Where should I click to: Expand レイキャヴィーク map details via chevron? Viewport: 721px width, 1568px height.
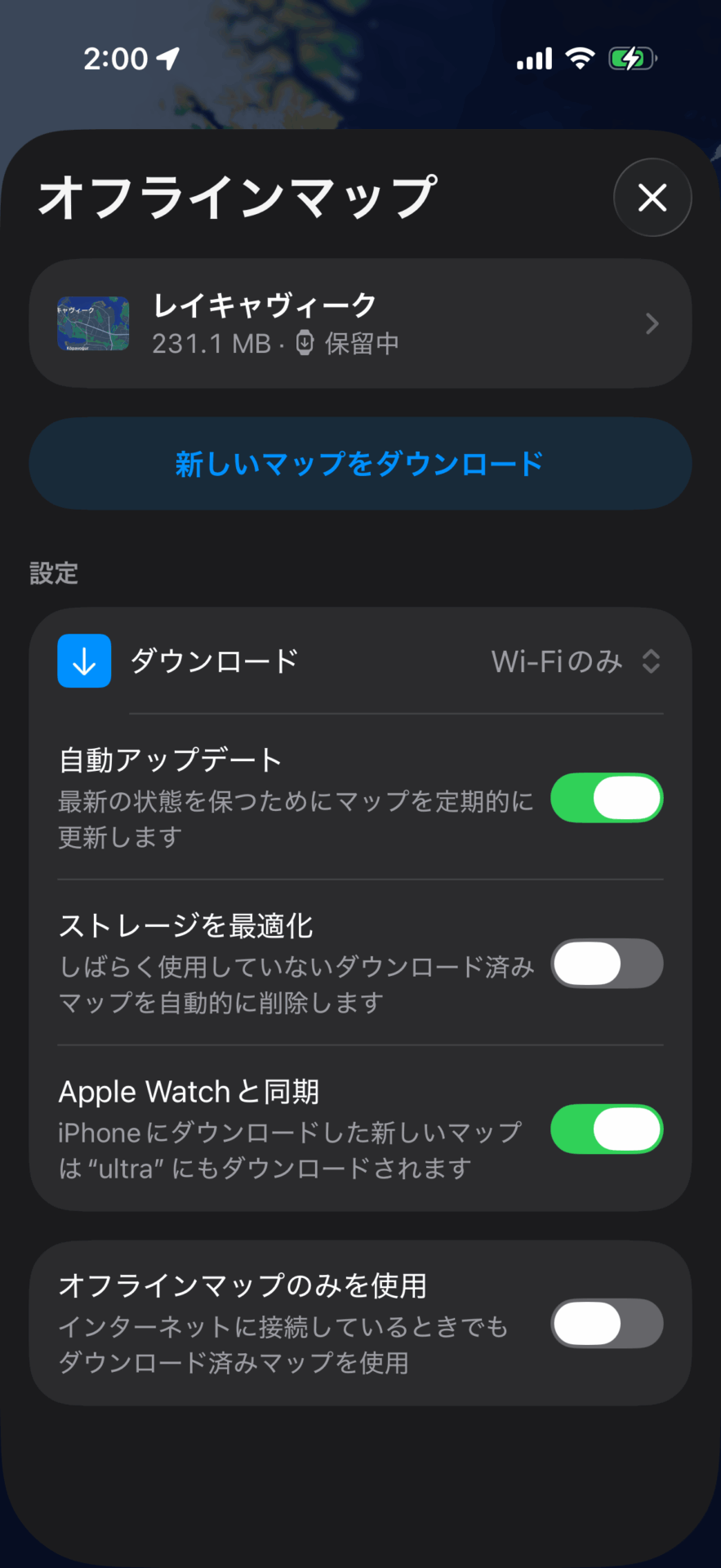651,323
